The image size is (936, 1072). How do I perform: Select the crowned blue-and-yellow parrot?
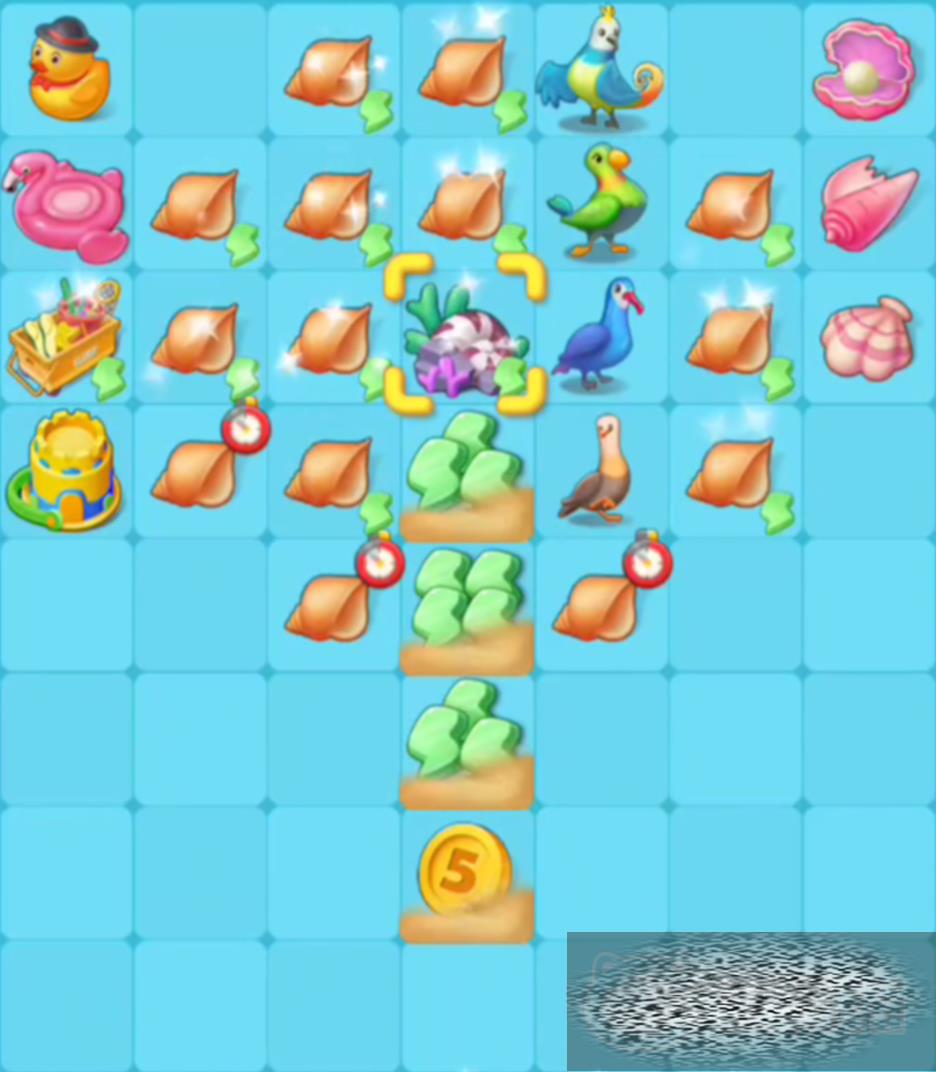point(599,70)
